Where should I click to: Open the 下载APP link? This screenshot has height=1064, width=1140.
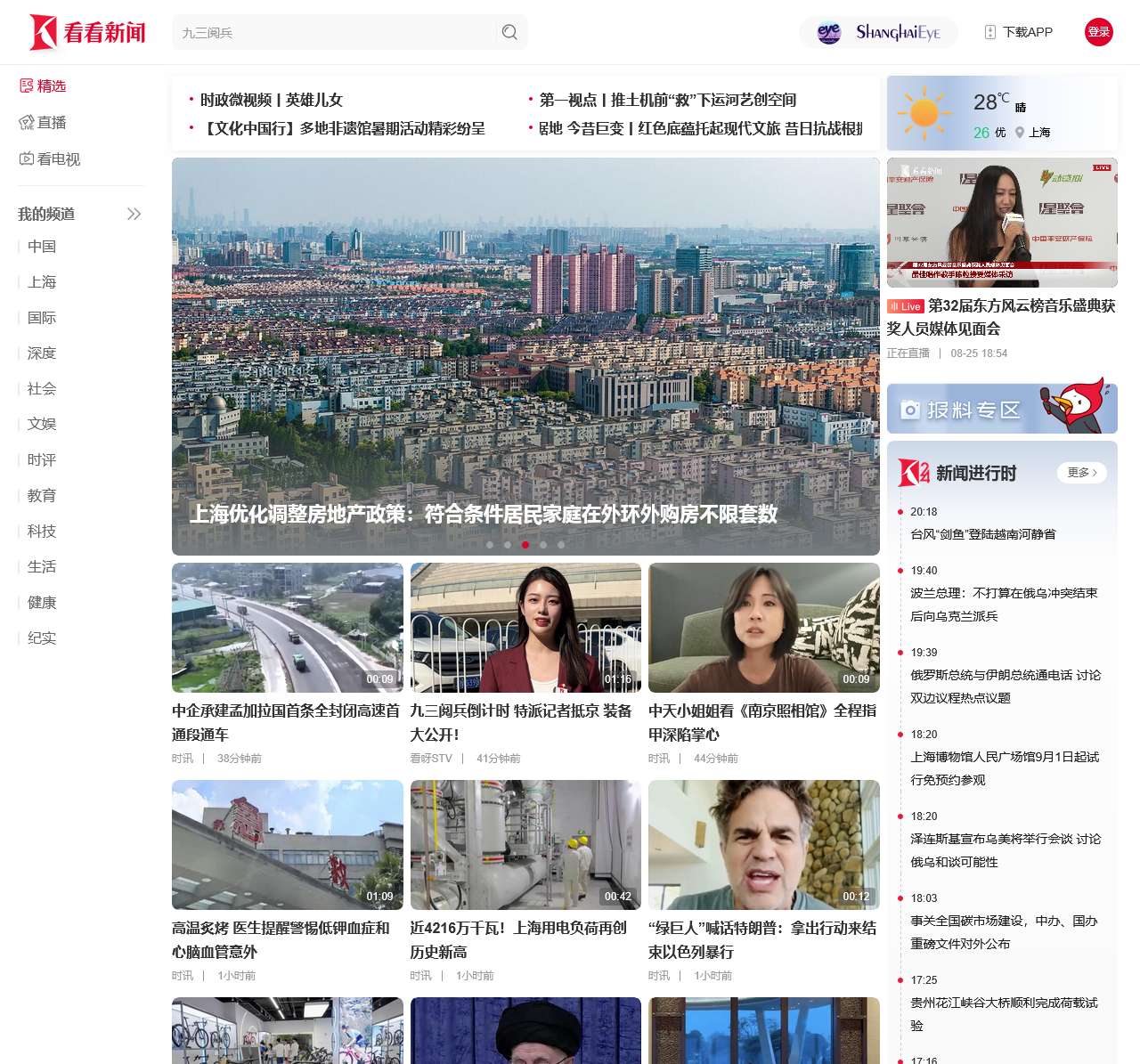(x=1019, y=32)
